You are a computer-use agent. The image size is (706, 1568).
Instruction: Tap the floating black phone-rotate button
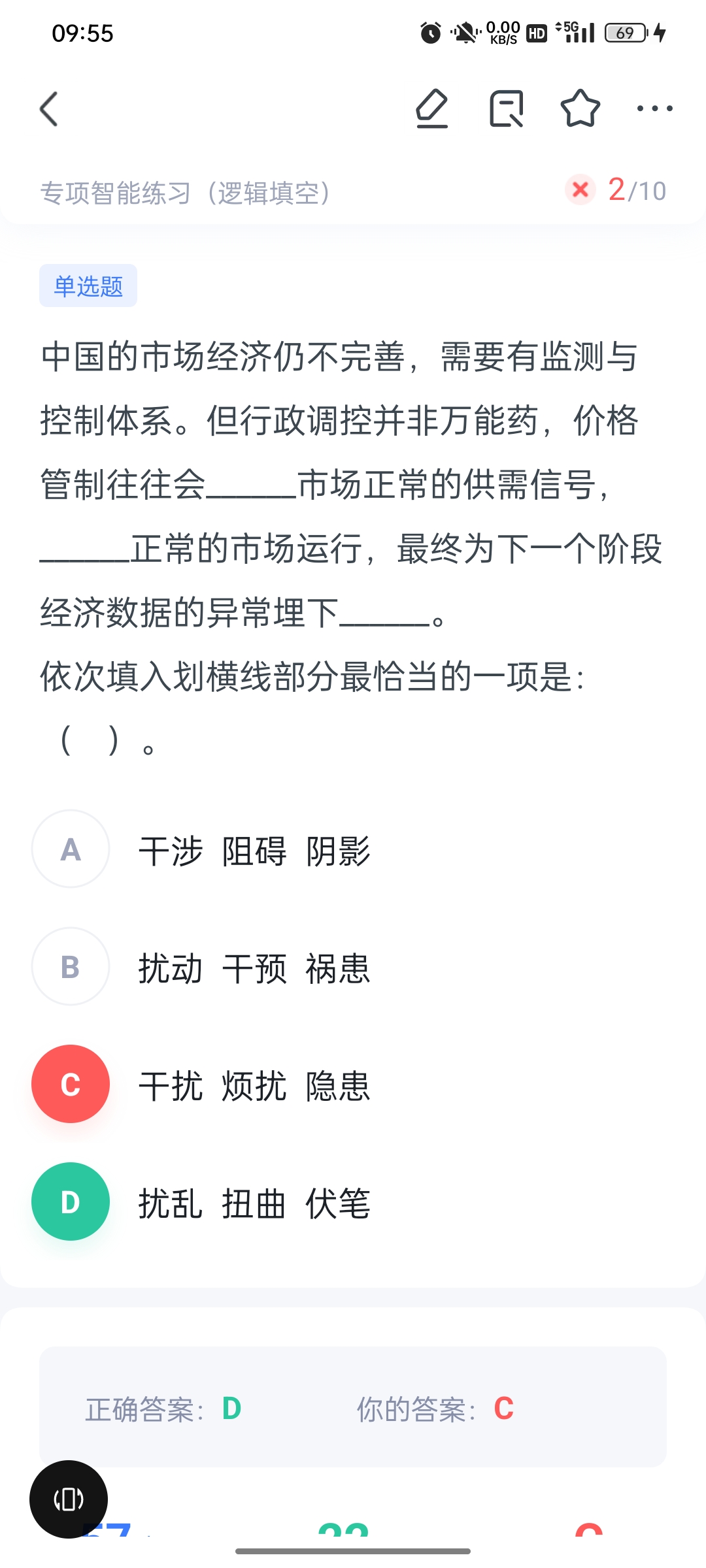pos(69,1499)
